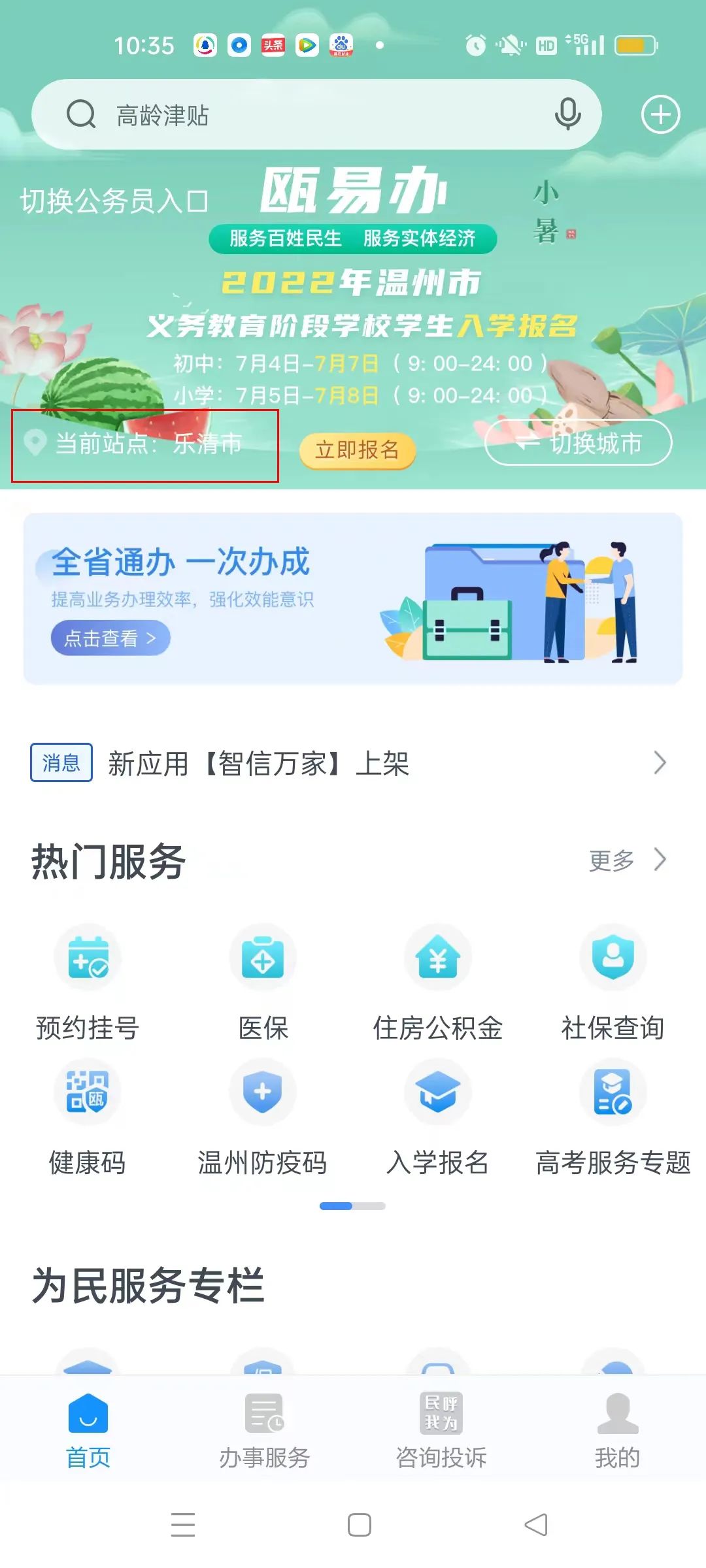Open 住房公积金 service
This screenshot has height=1568, width=706.
pos(438,981)
